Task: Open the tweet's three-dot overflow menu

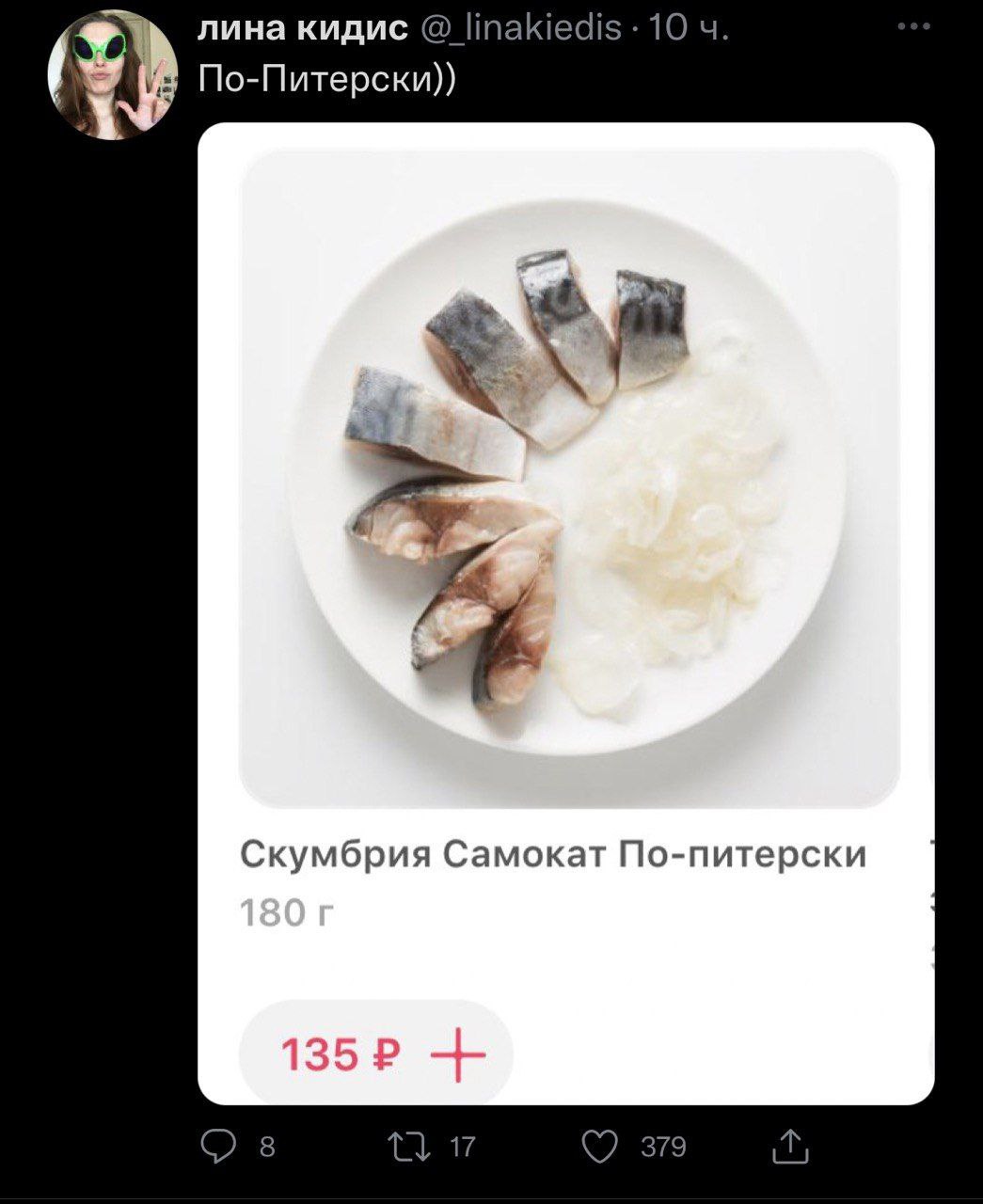Action: pyautogui.click(x=913, y=27)
